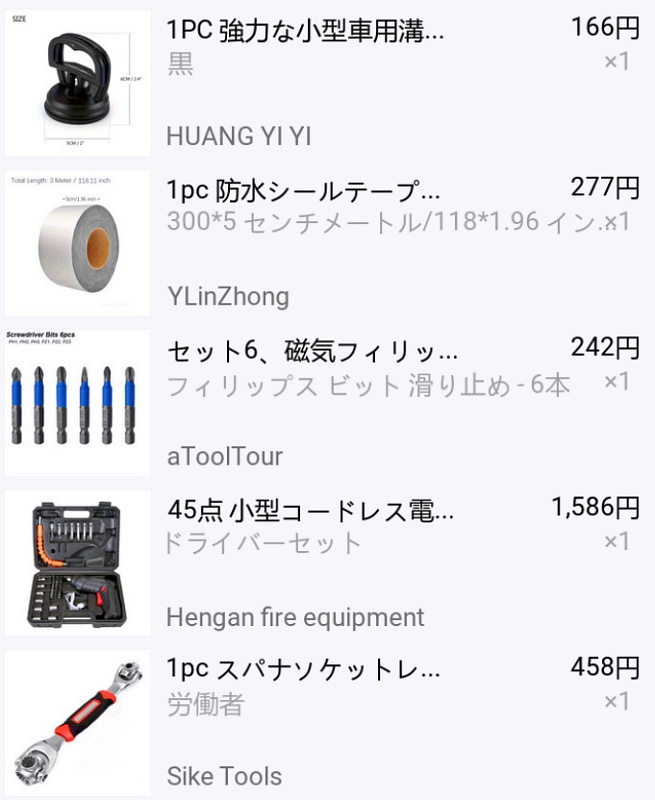Open the 1PC 強力な小型車用 suction cup item

point(305,31)
